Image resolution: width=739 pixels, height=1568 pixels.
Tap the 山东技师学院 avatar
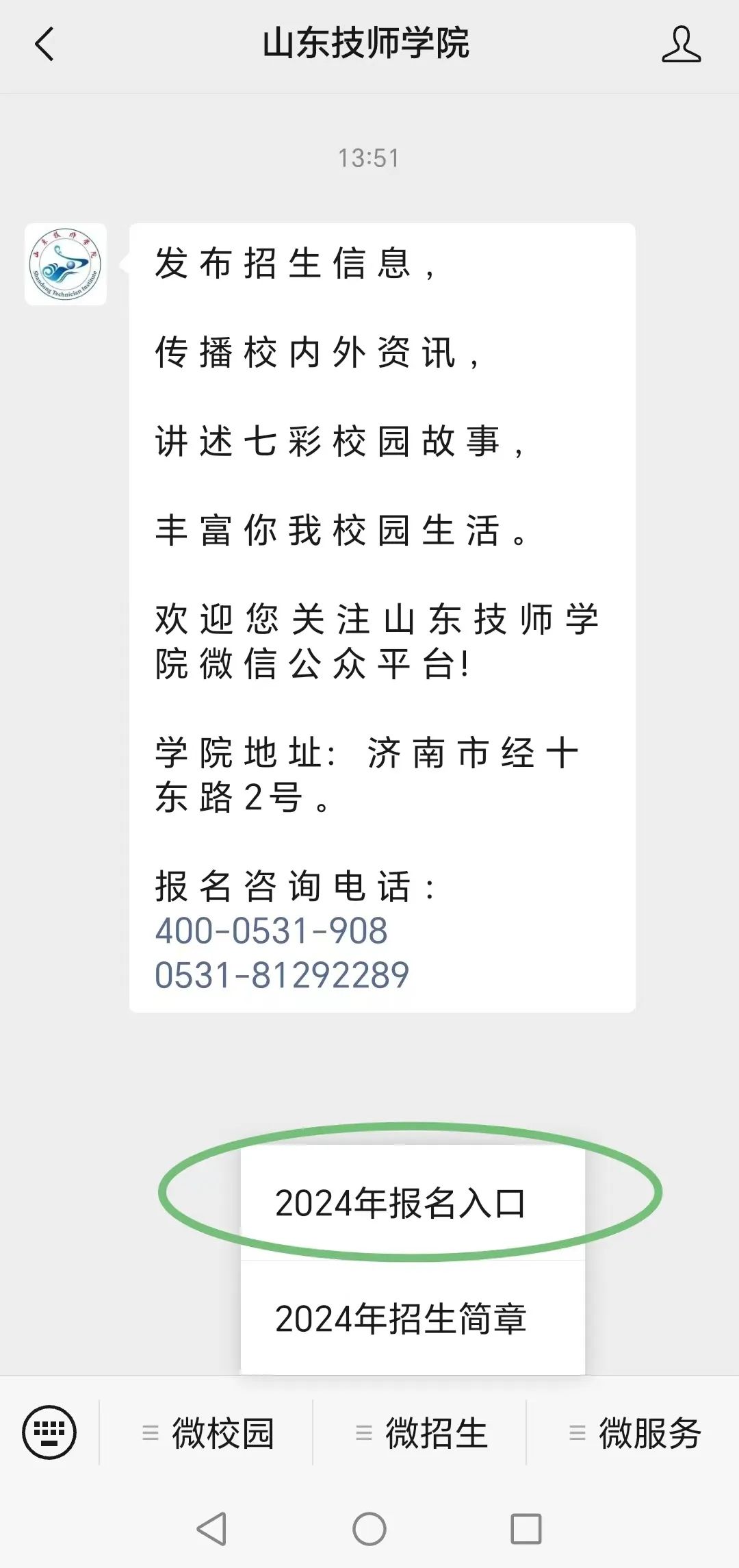tap(66, 264)
